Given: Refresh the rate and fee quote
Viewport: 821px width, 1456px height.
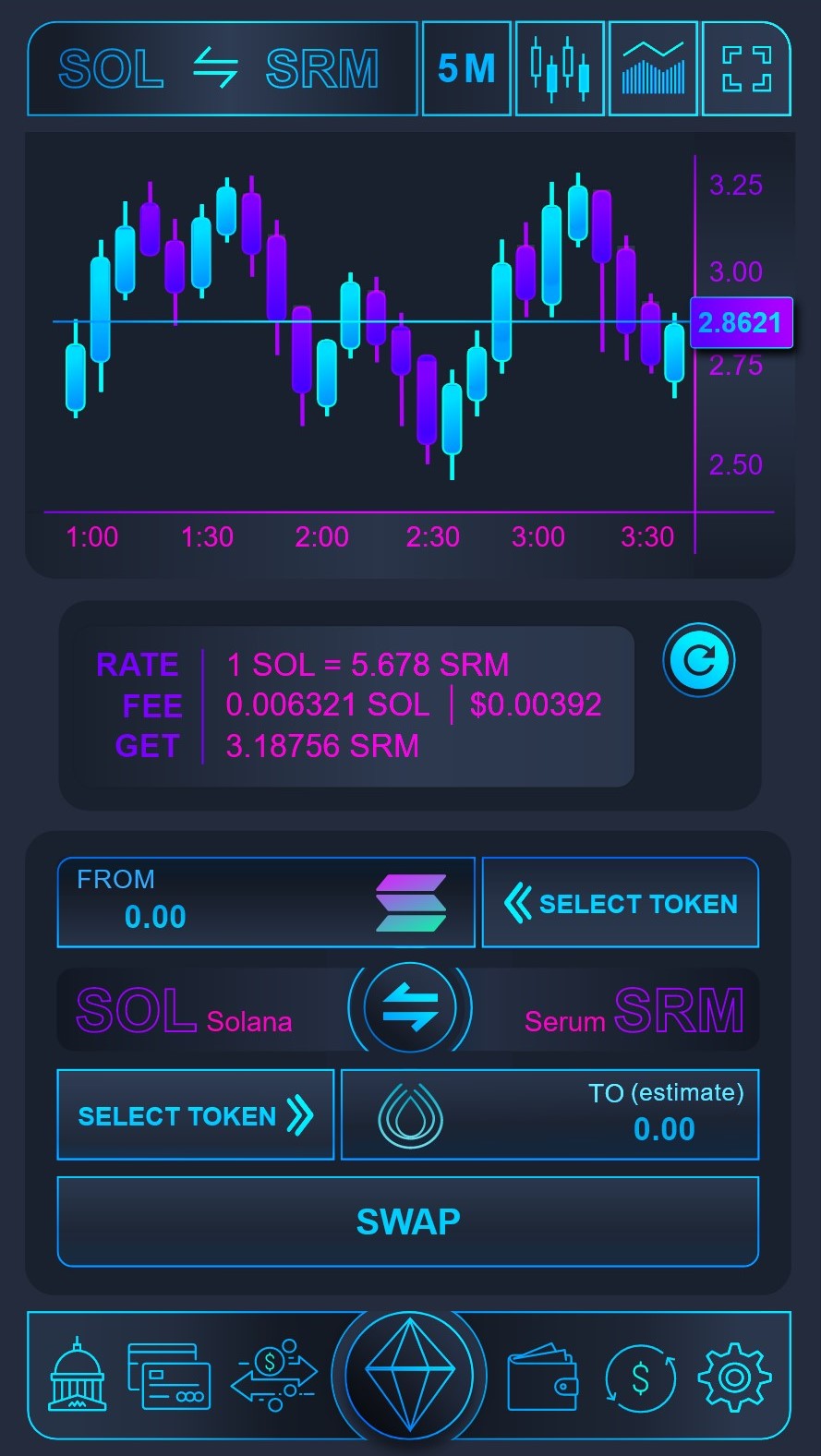Looking at the screenshot, I should click(x=699, y=660).
